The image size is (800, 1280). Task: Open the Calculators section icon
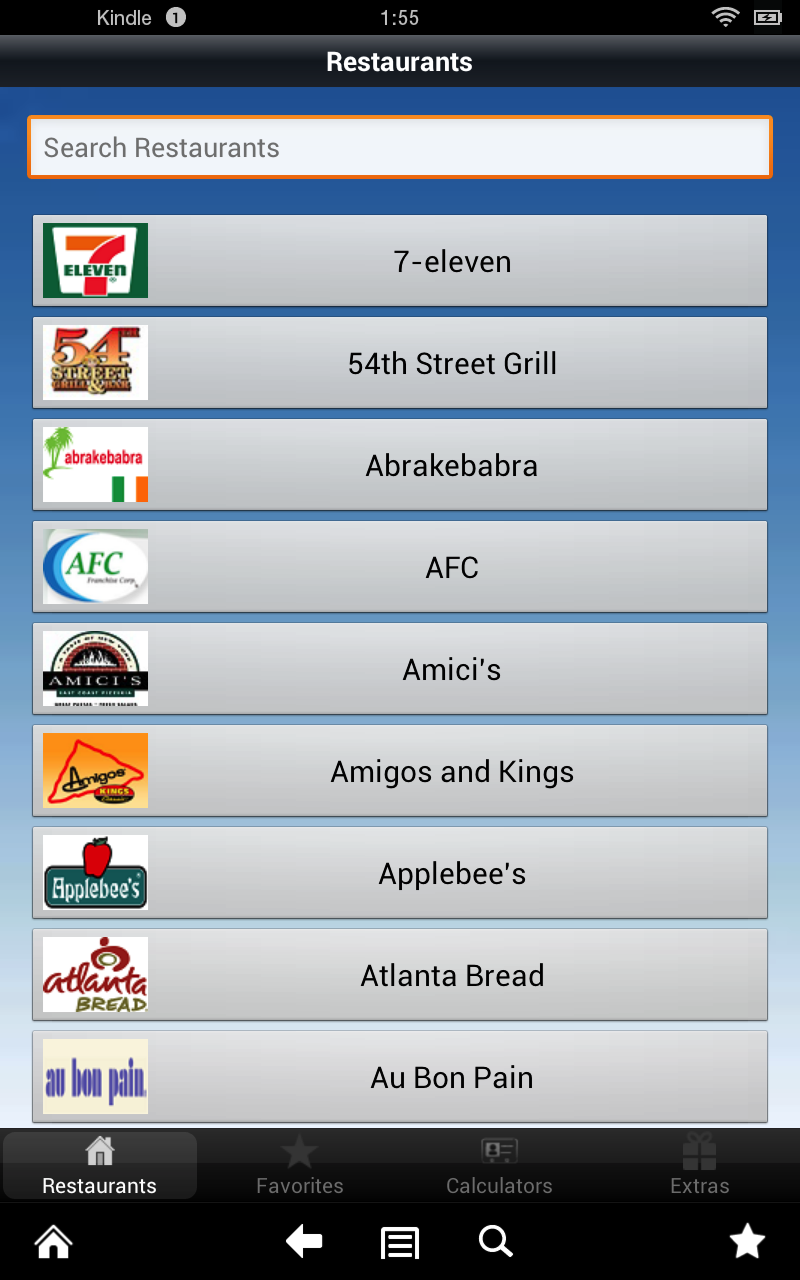499,1151
